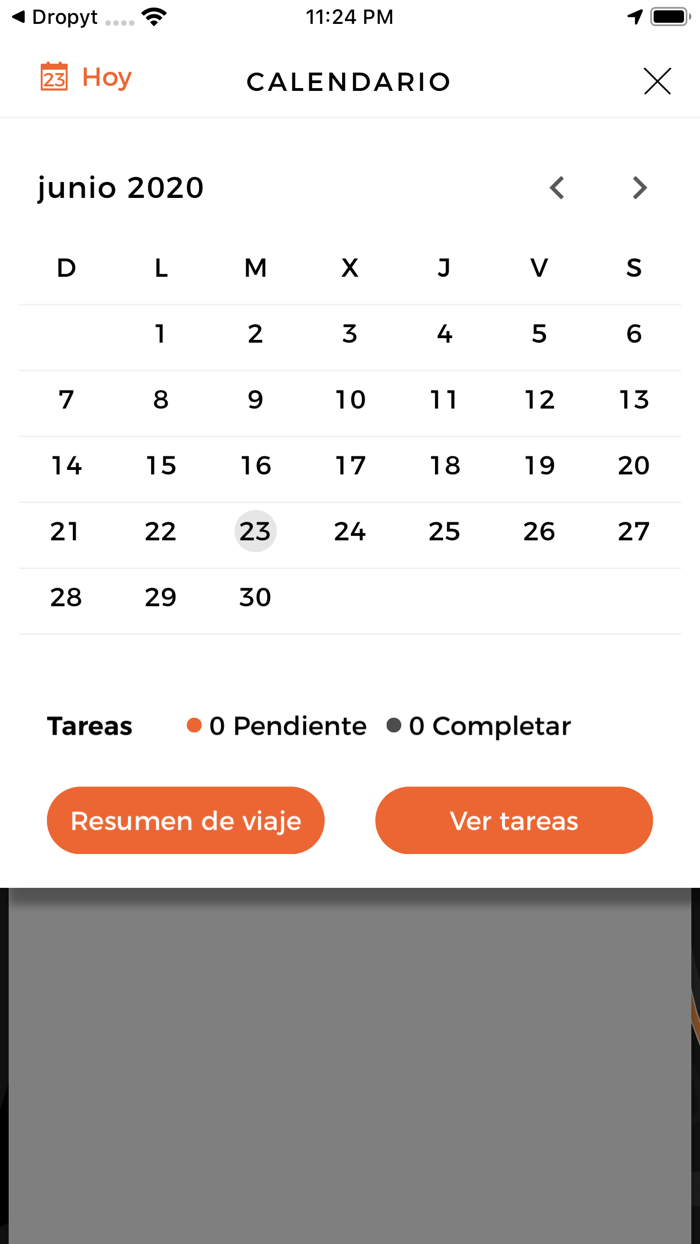Image resolution: width=700 pixels, height=1244 pixels.
Task: Tap June 28 on the calendar
Action: click(x=66, y=597)
